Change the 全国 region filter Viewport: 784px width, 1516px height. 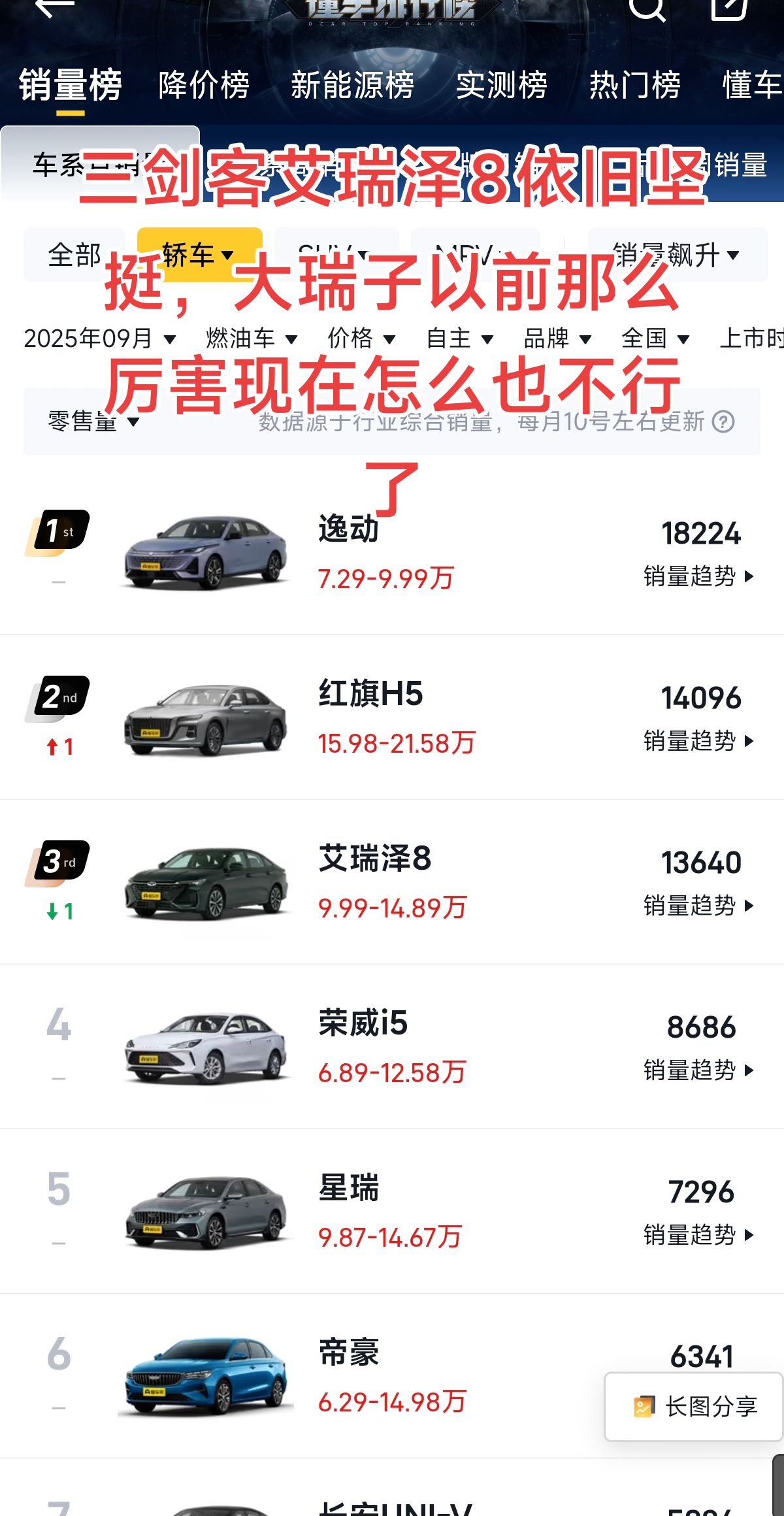(655, 338)
